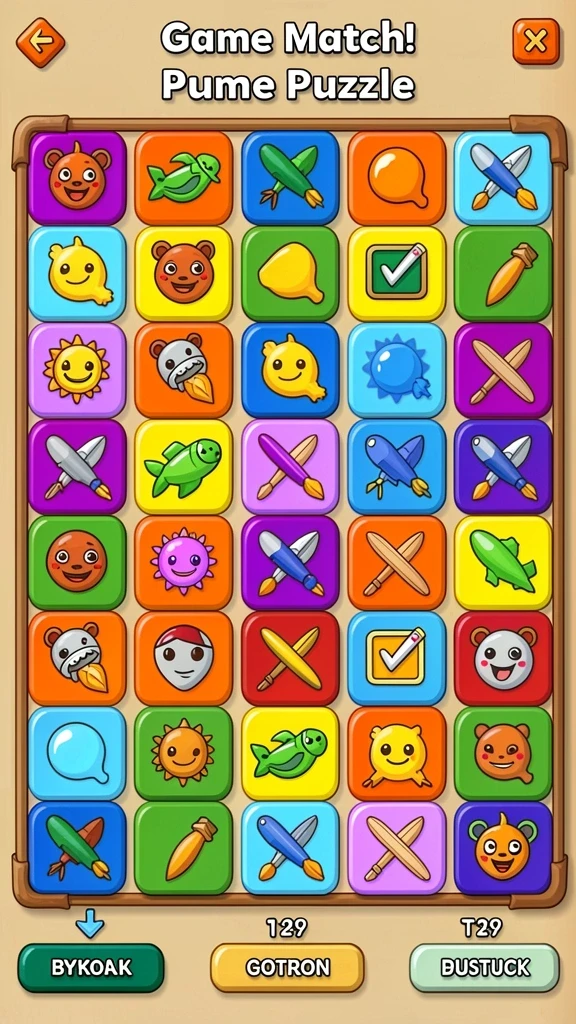Use the yellow GOTRON button
Screen dimensions: 576x1024
(287, 967)
